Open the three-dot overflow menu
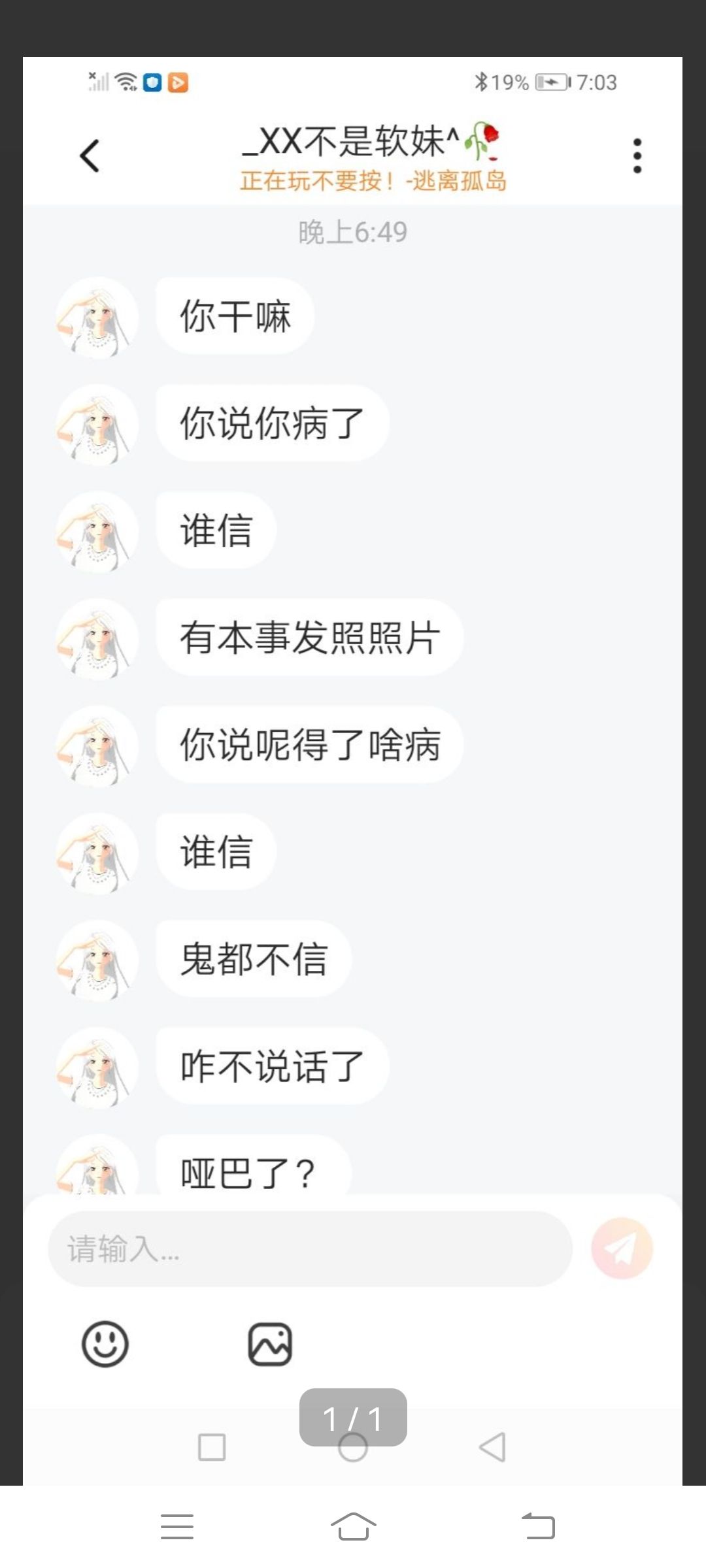The image size is (706, 1568). tap(637, 155)
